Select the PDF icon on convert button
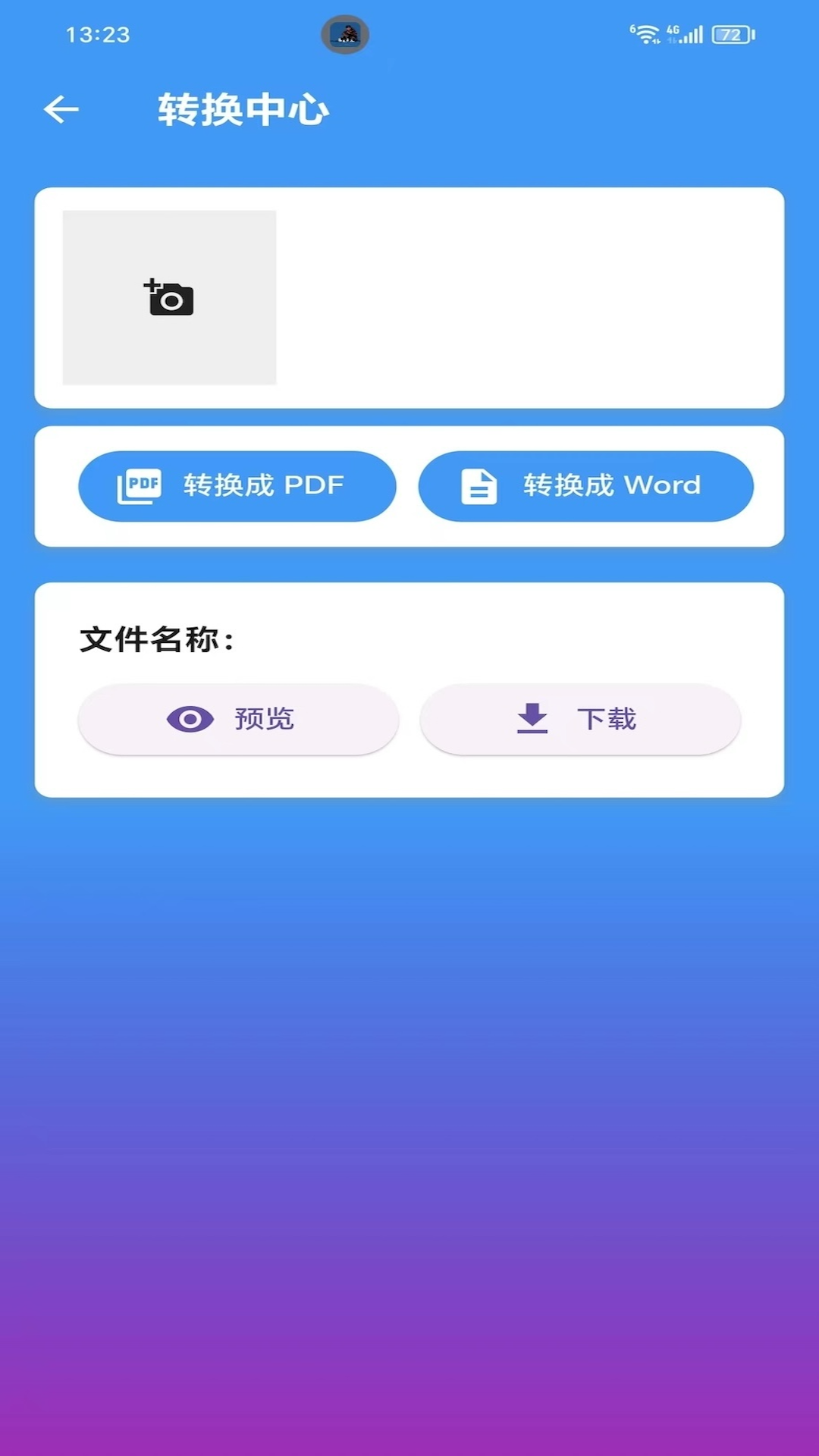Screen dimensions: 819x1456 [140, 486]
